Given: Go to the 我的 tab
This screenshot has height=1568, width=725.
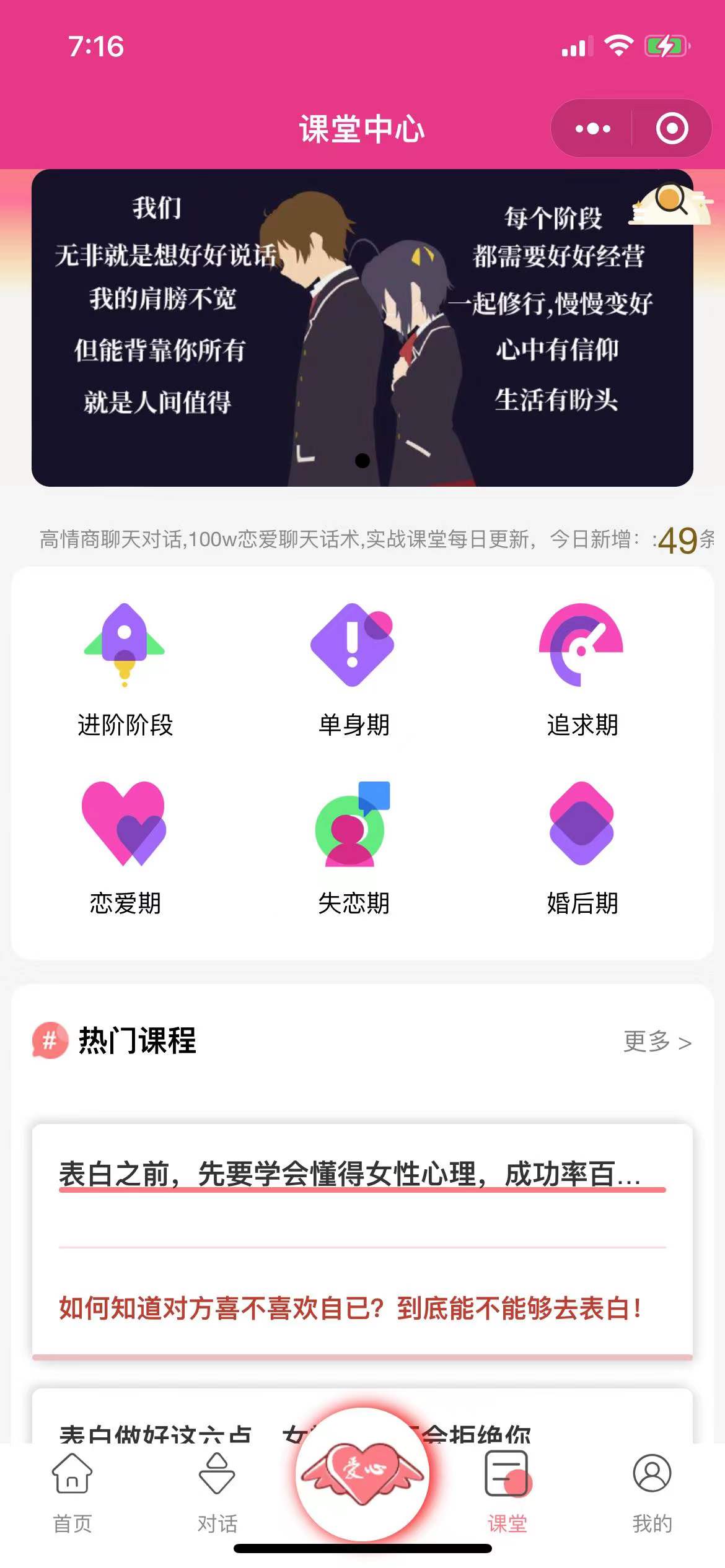Looking at the screenshot, I should (x=652, y=1492).
